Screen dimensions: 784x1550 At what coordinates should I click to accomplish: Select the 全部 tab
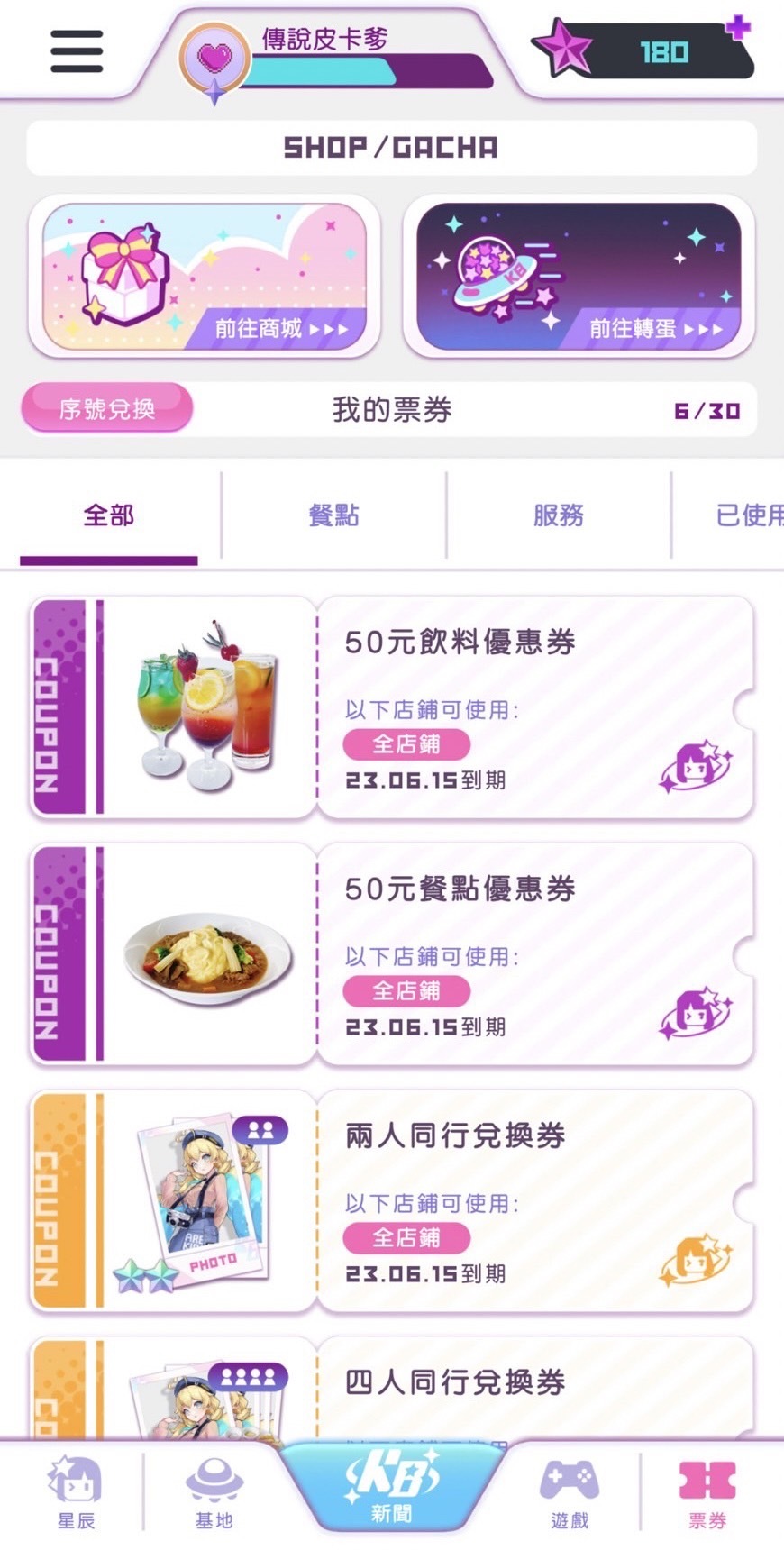[x=109, y=515]
